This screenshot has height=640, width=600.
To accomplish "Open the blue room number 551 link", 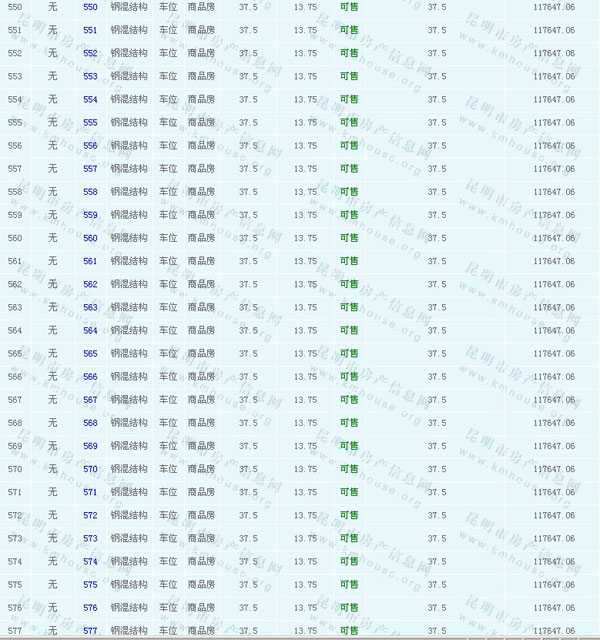I will [x=90, y=30].
